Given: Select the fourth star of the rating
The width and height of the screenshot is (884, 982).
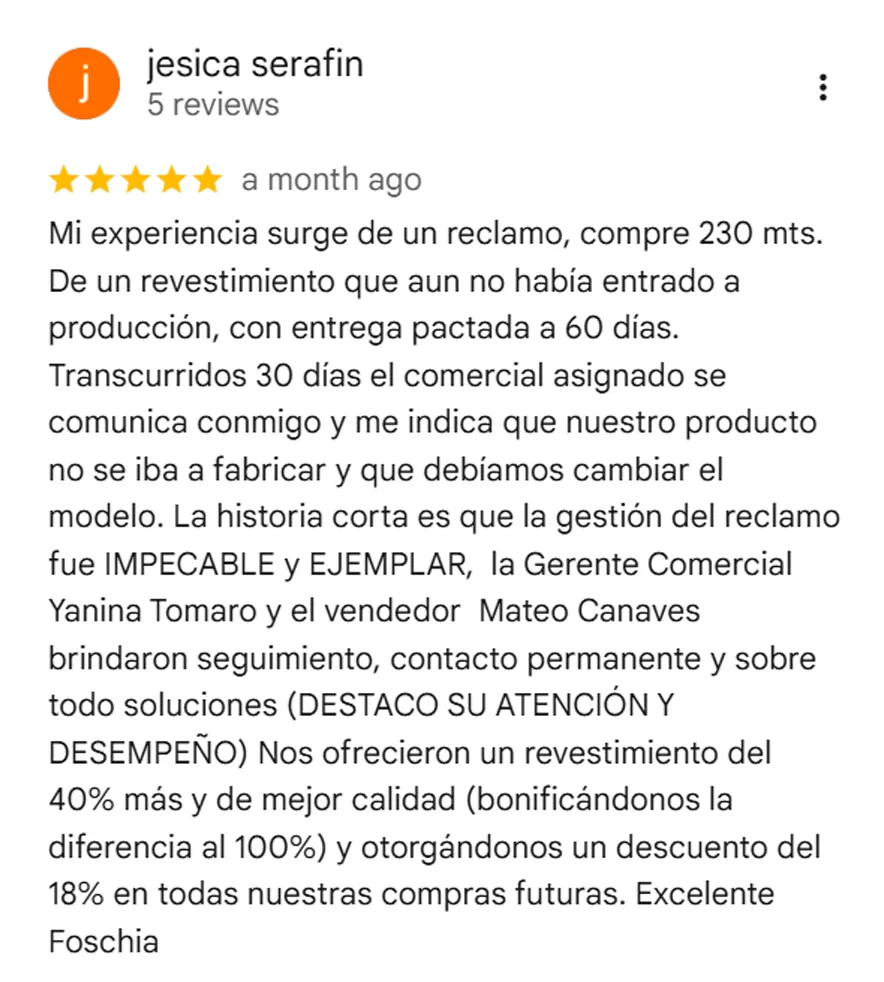Looking at the screenshot, I should point(172,180).
